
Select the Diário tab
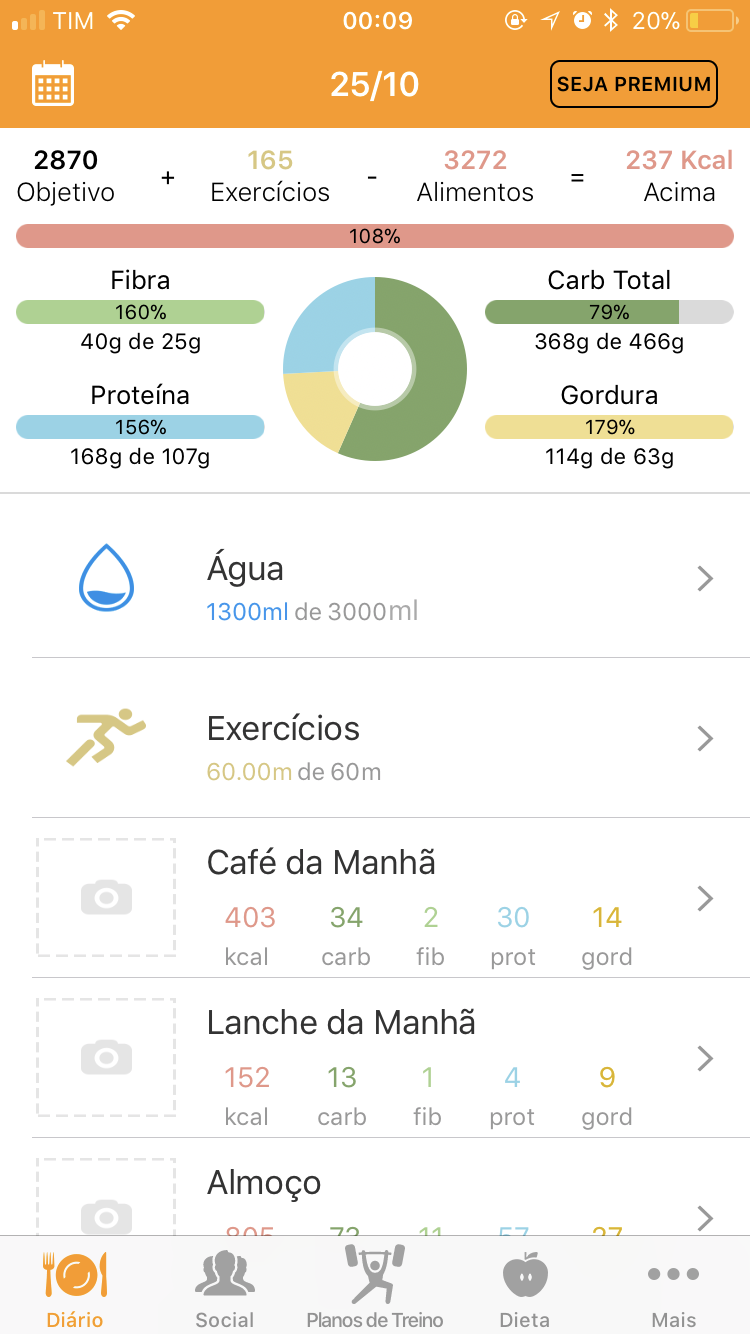[x=75, y=1288]
